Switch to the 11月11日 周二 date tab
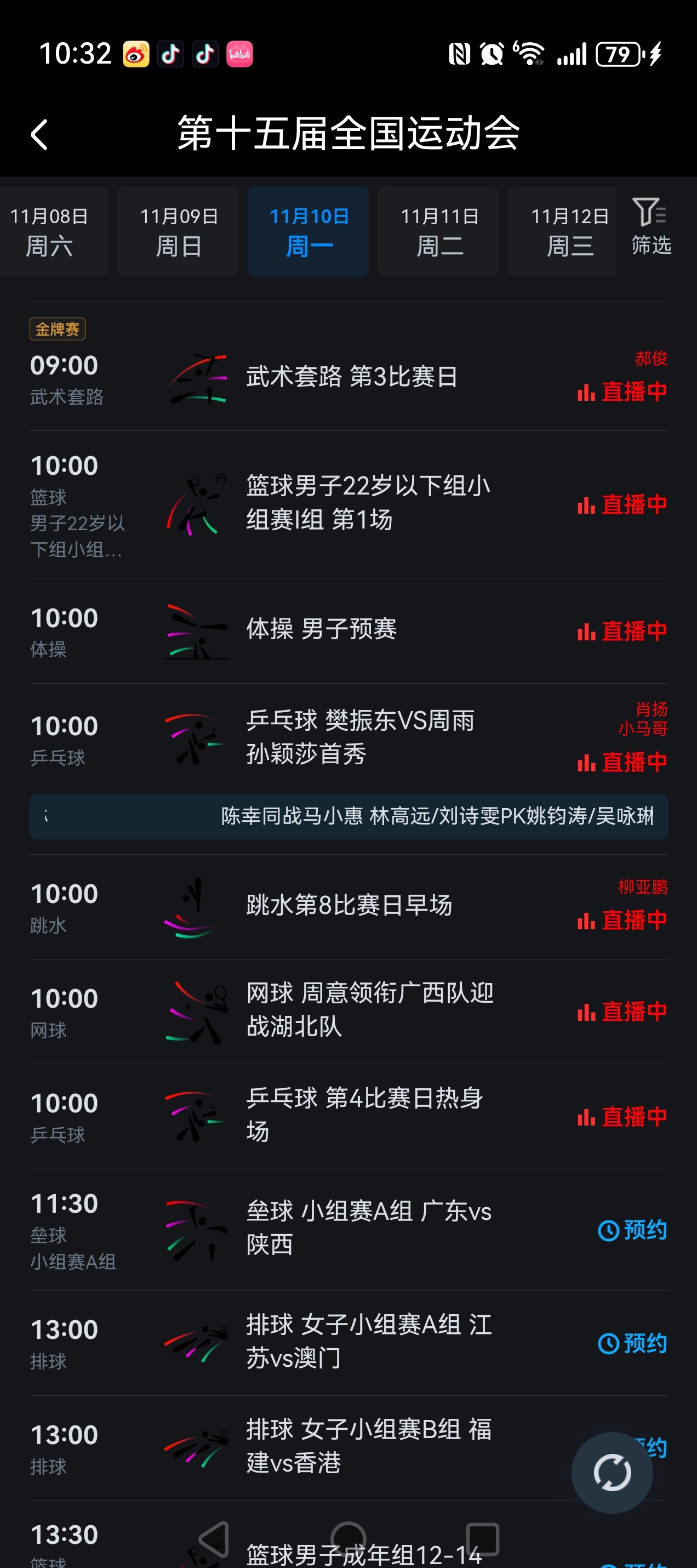This screenshot has height=1568, width=697. (438, 231)
